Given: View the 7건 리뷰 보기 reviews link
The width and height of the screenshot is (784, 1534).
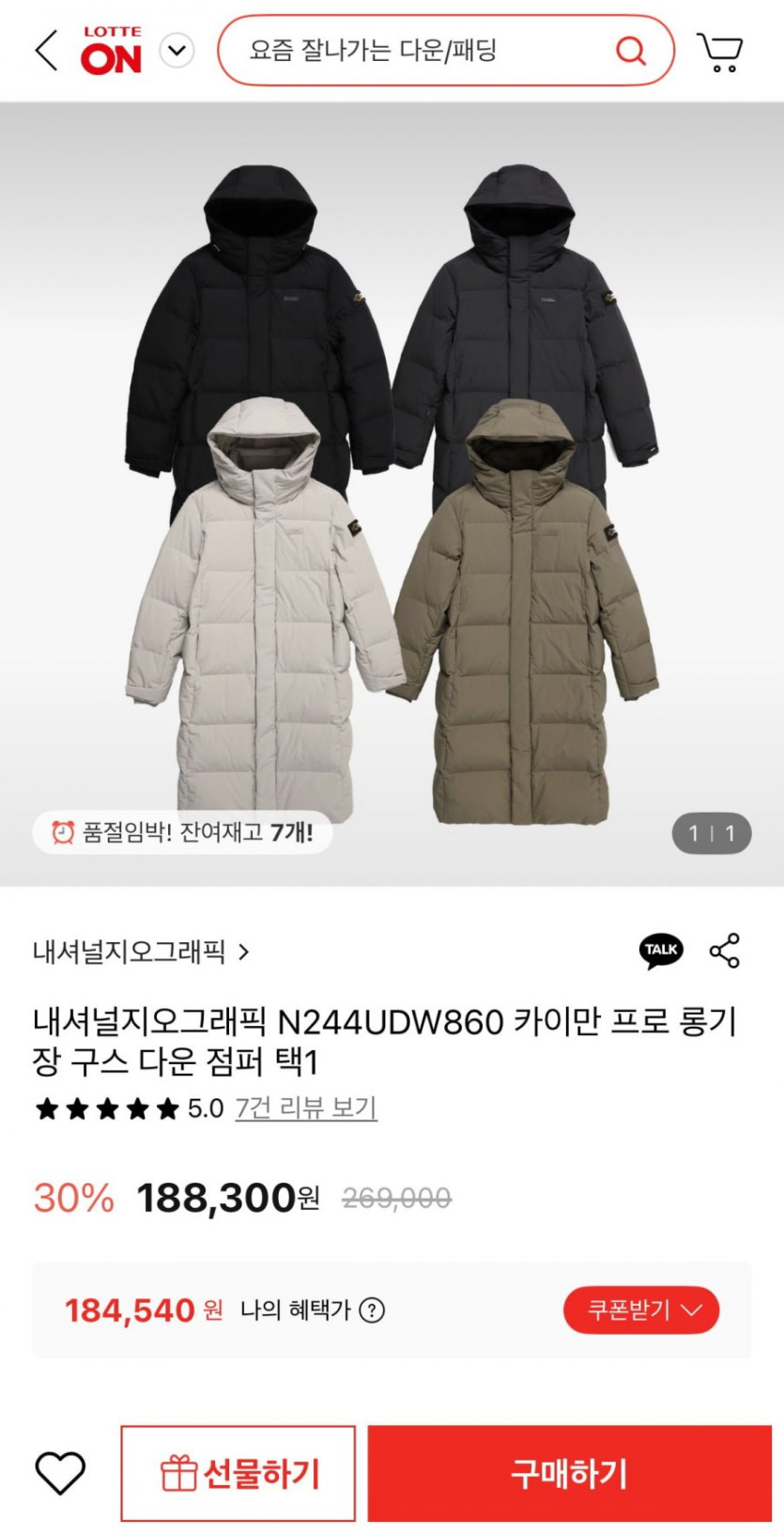Looking at the screenshot, I should point(305,1108).
